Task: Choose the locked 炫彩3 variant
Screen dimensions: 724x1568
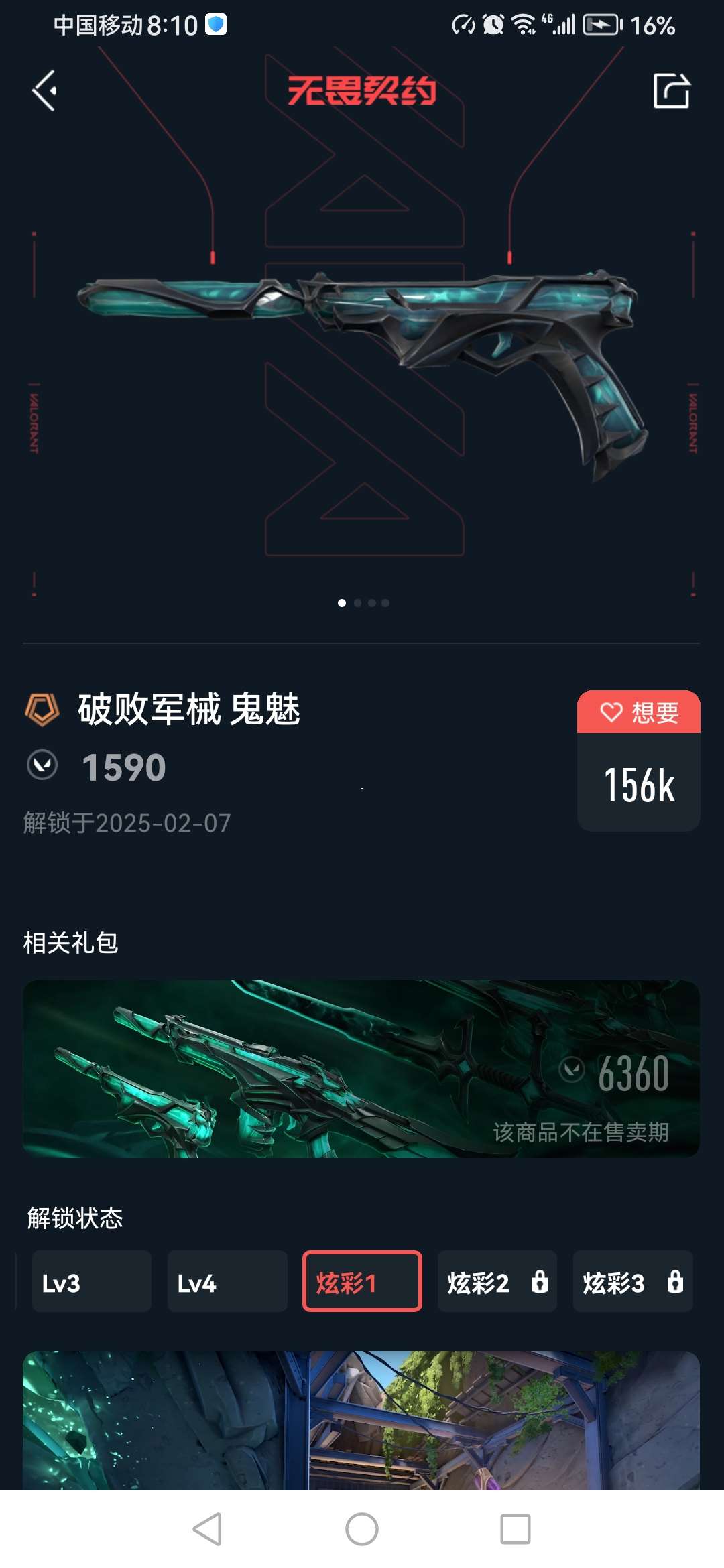Action: pos(632,1281)
